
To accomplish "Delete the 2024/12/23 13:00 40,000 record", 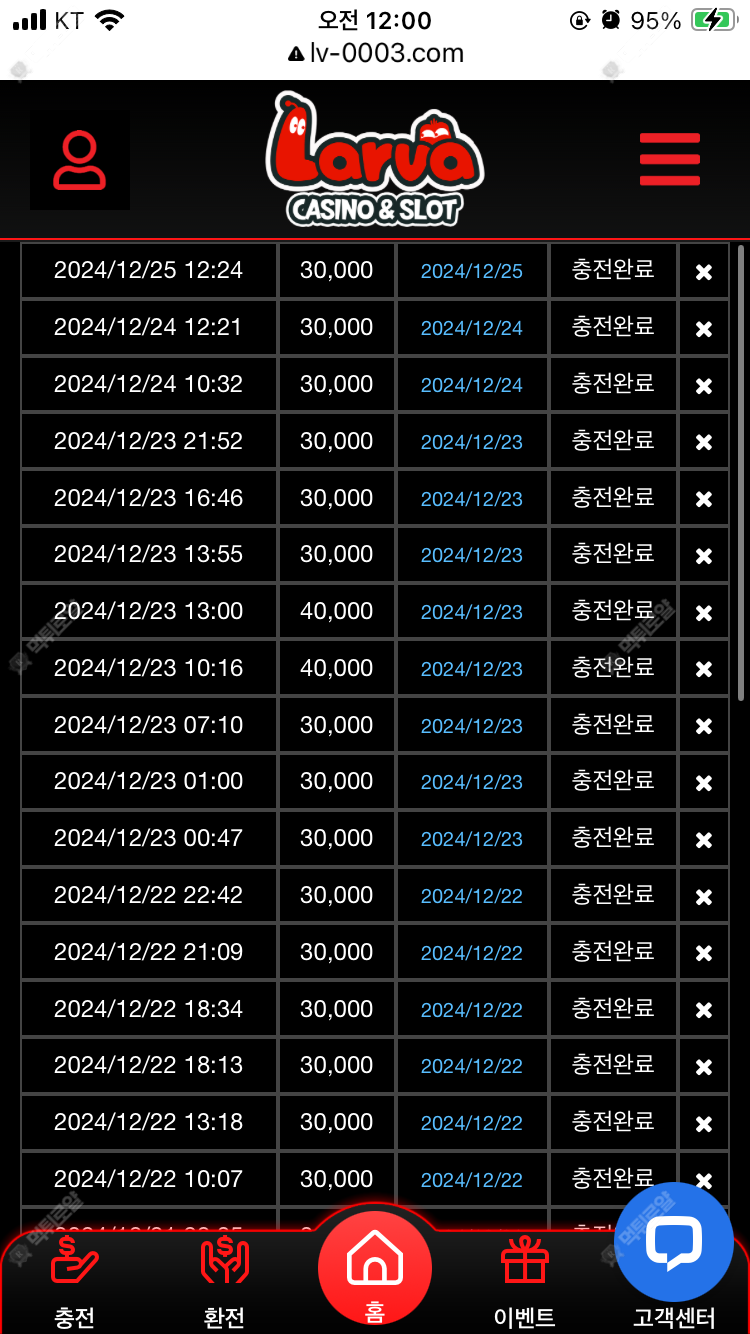I will [704, 613].
